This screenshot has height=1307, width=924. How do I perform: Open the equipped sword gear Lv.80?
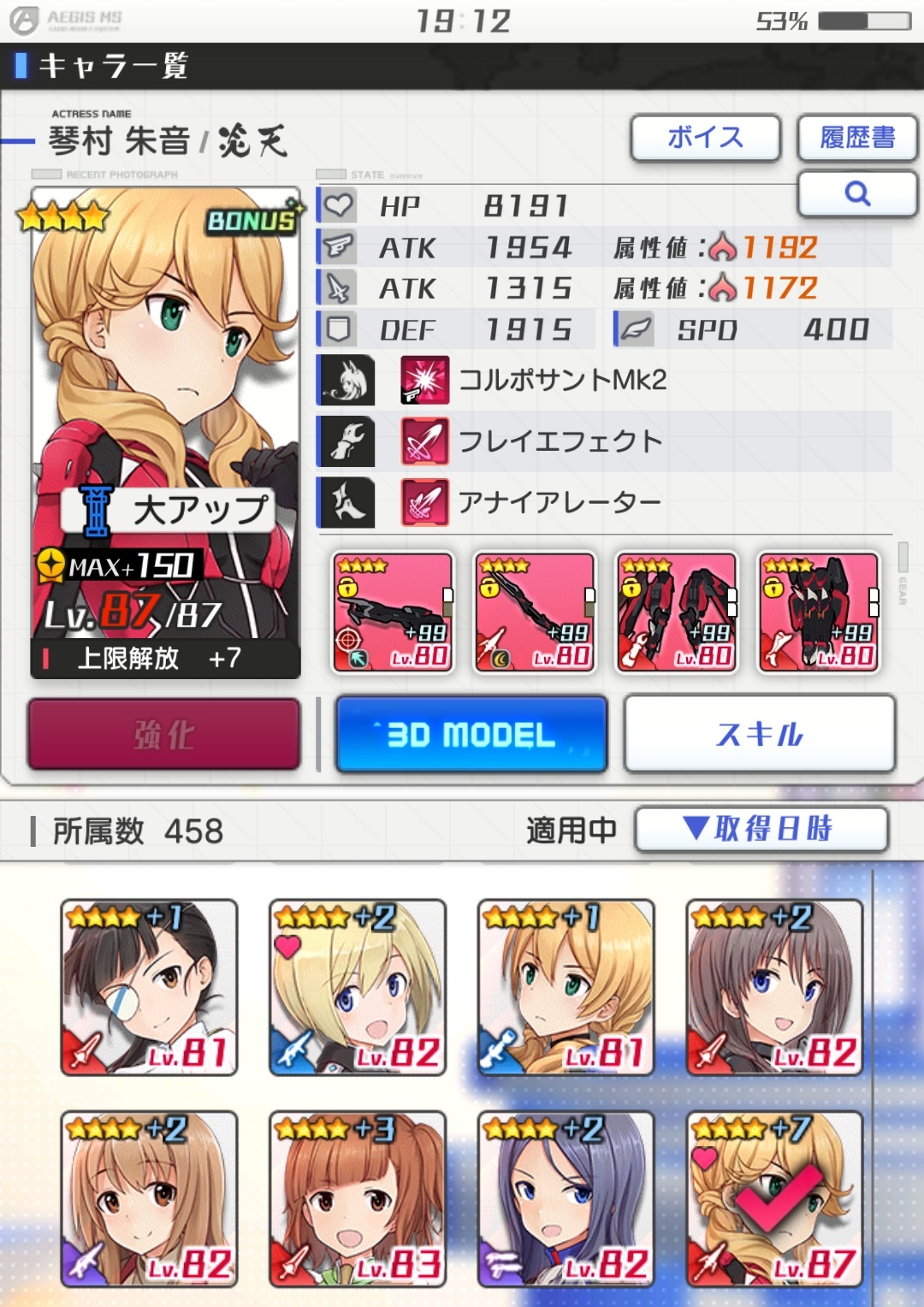pyautogui.click(x=535, y=612)
